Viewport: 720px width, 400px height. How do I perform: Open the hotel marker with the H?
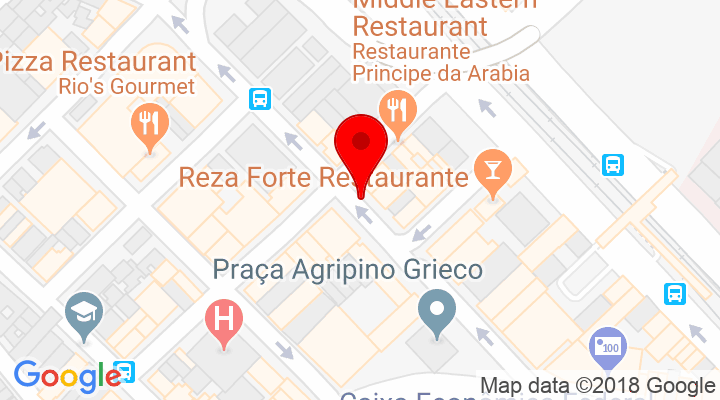[225, 321]
